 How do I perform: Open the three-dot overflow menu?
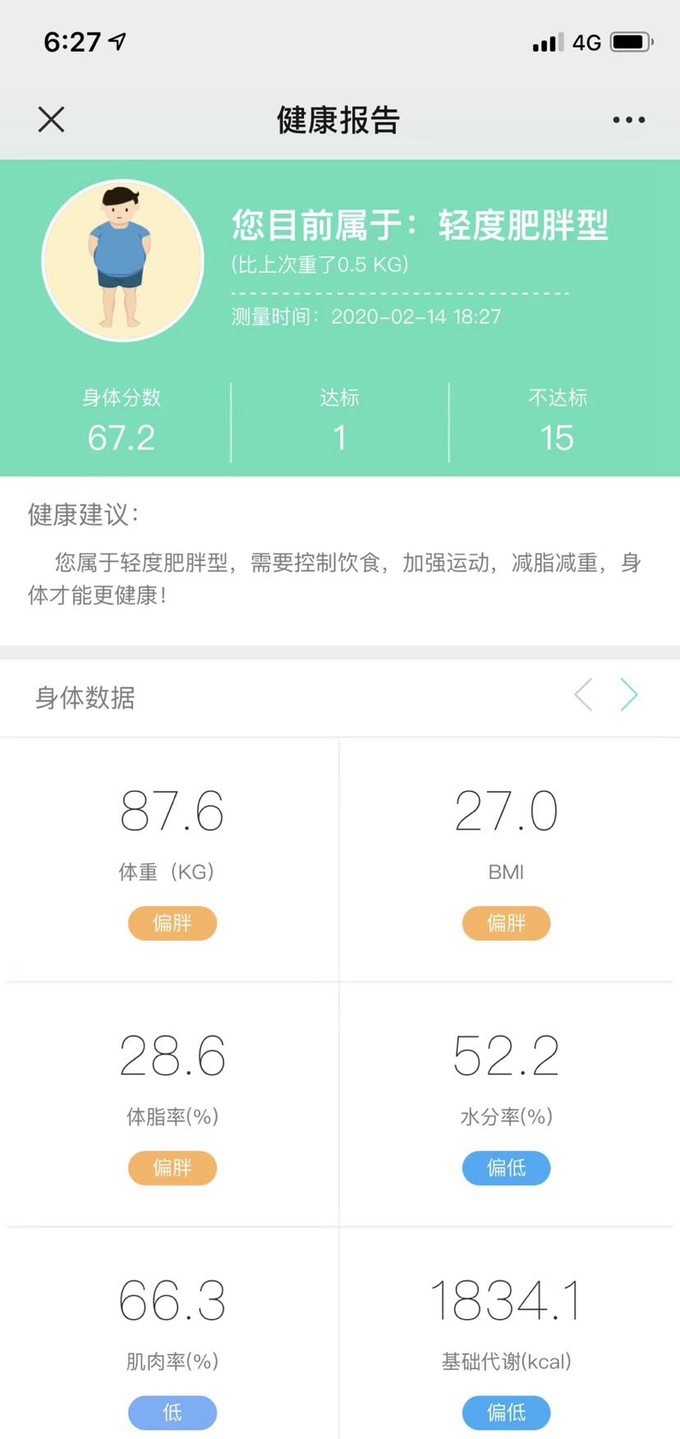click(628, 120)
